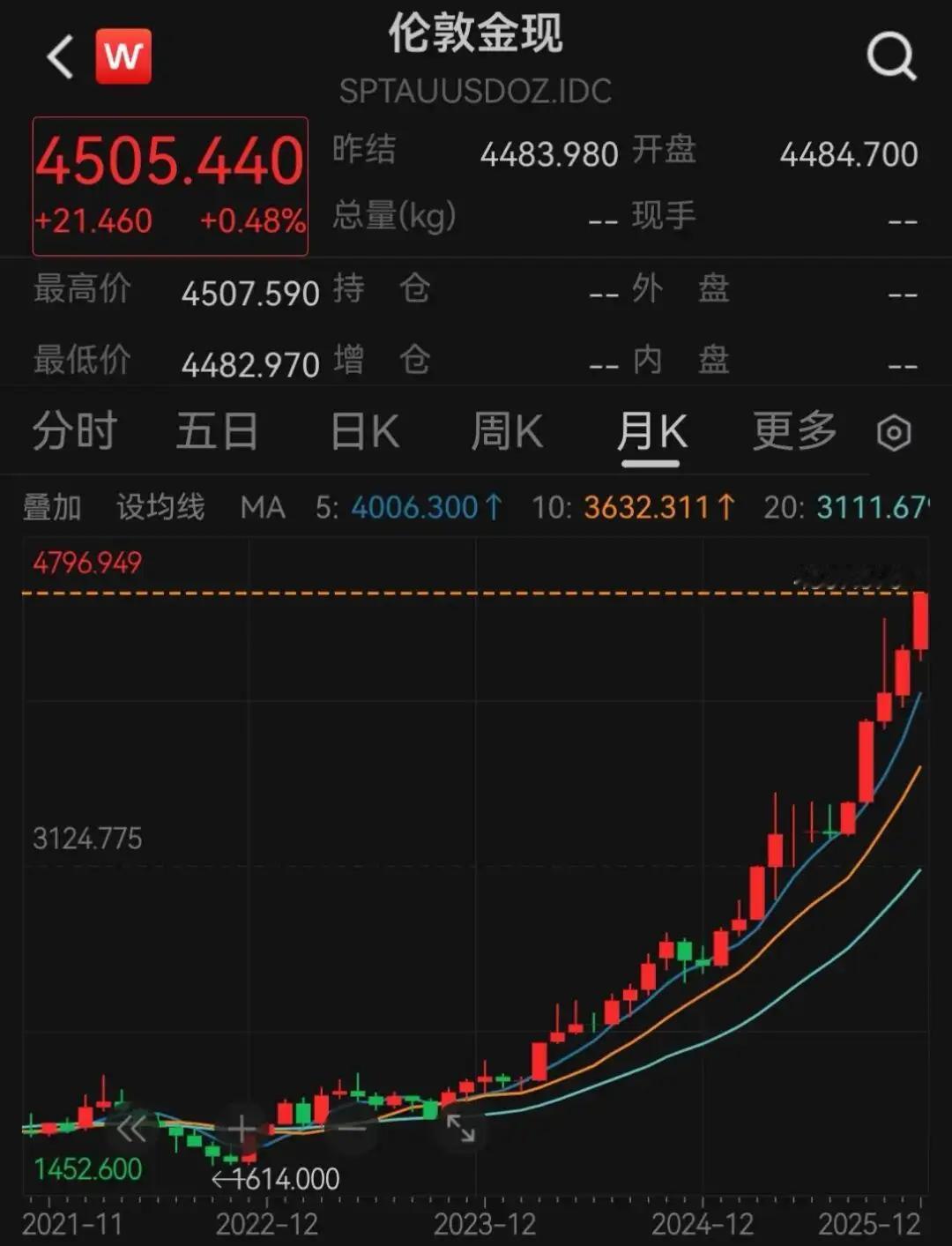The width and height of the screenshot is (952, 1246).
Task: Open the 叠加 overlay selector
Action: pyautogui.click(x=50, y=507)
